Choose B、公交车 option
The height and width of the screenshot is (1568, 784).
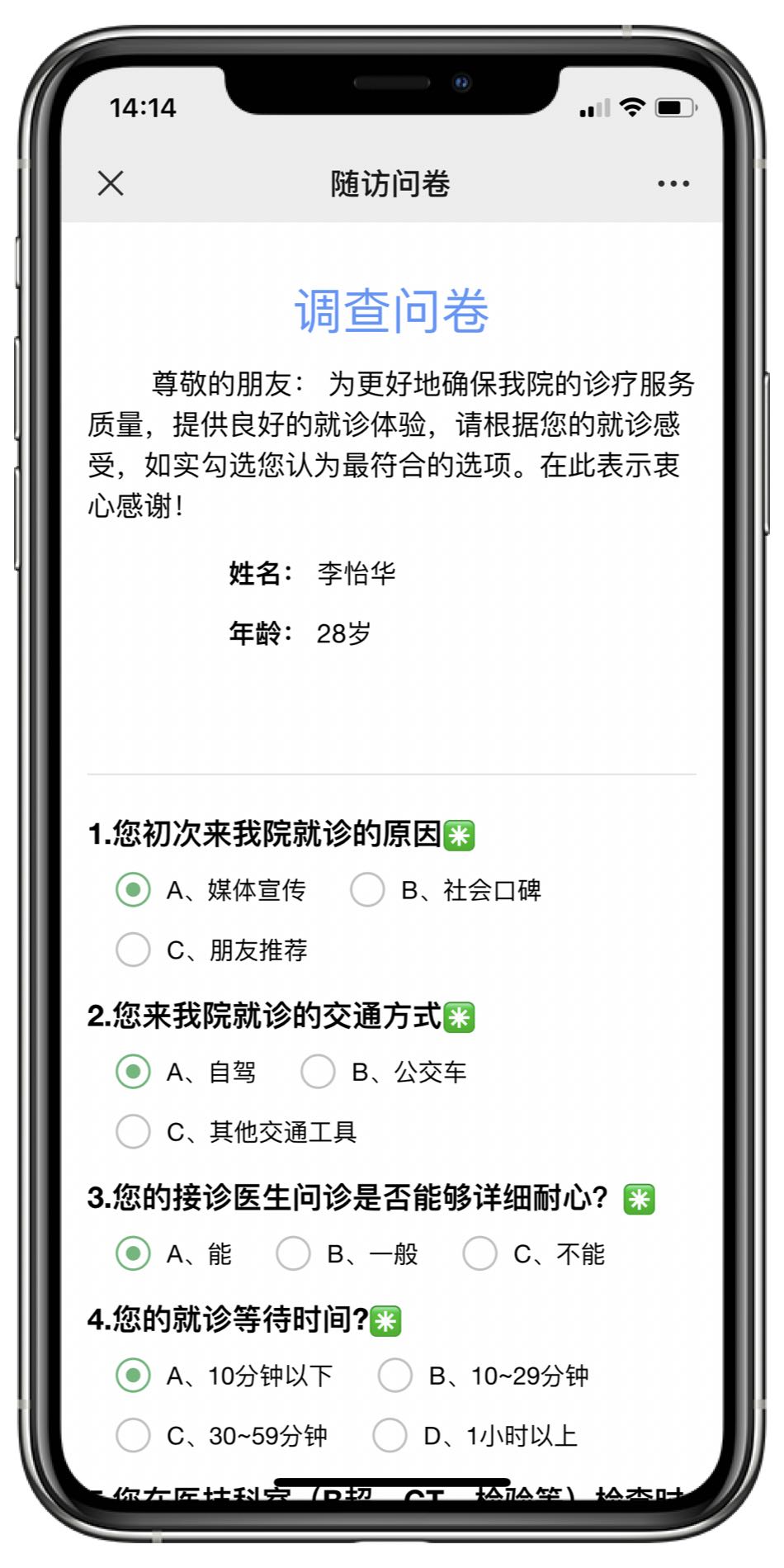tap(318, 1072)
